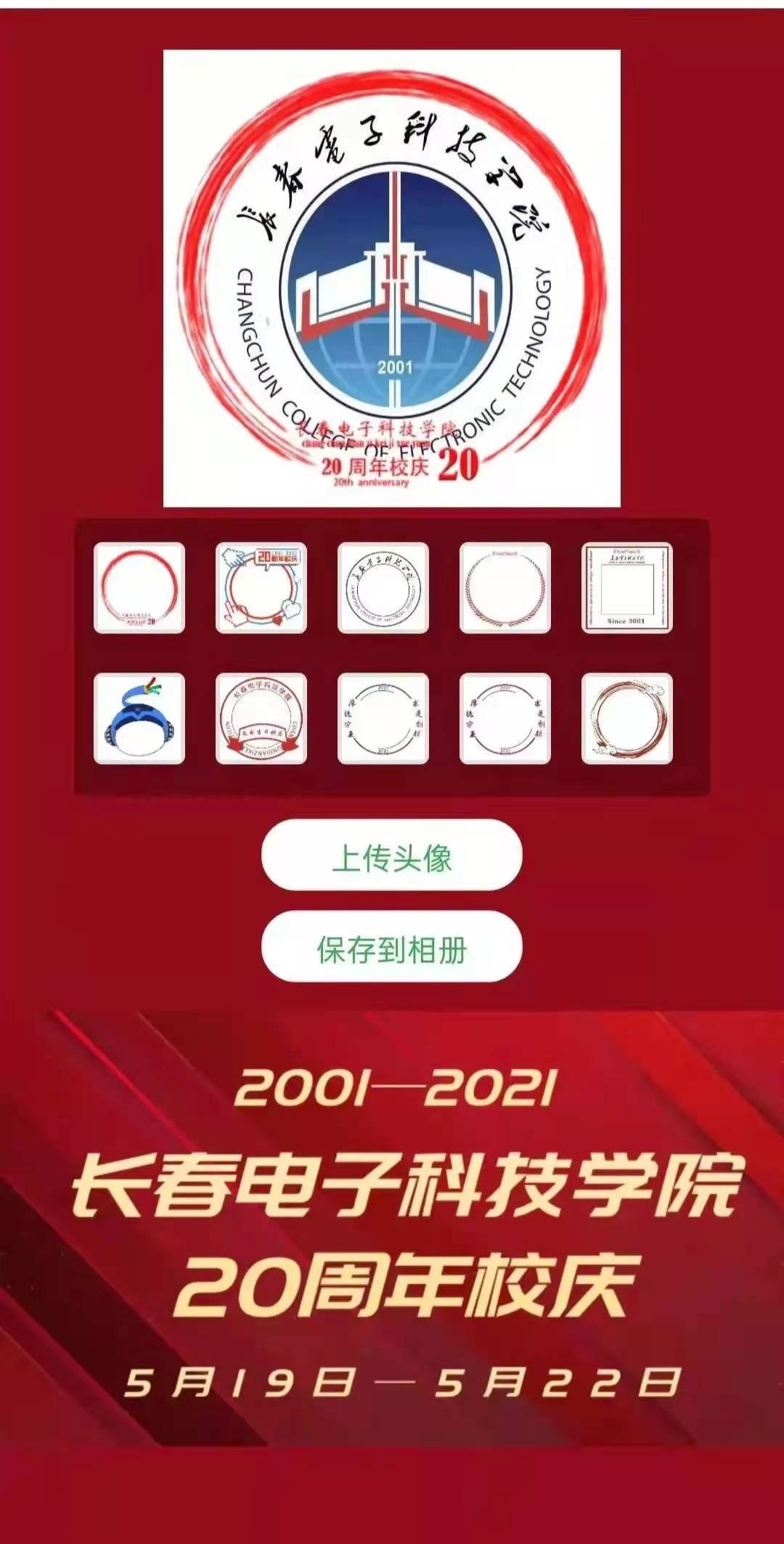Viewport: 784px width, 1544px height.
Task: Select the red ribbon-banner seal frame
Action: pyautogui.click(x=261, y=718)
